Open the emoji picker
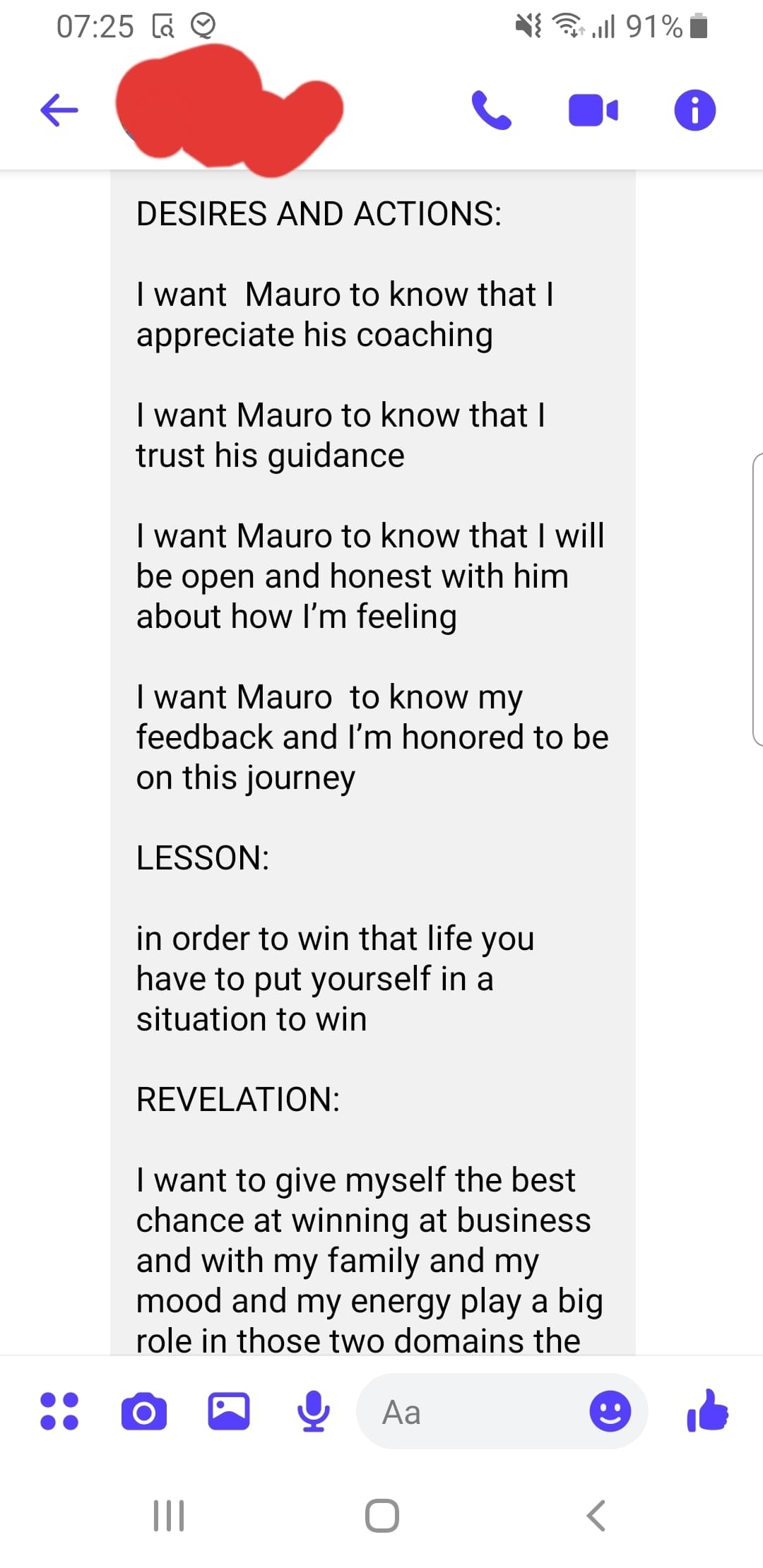This screenshot has width=763, height=1568. (610, 1411)
